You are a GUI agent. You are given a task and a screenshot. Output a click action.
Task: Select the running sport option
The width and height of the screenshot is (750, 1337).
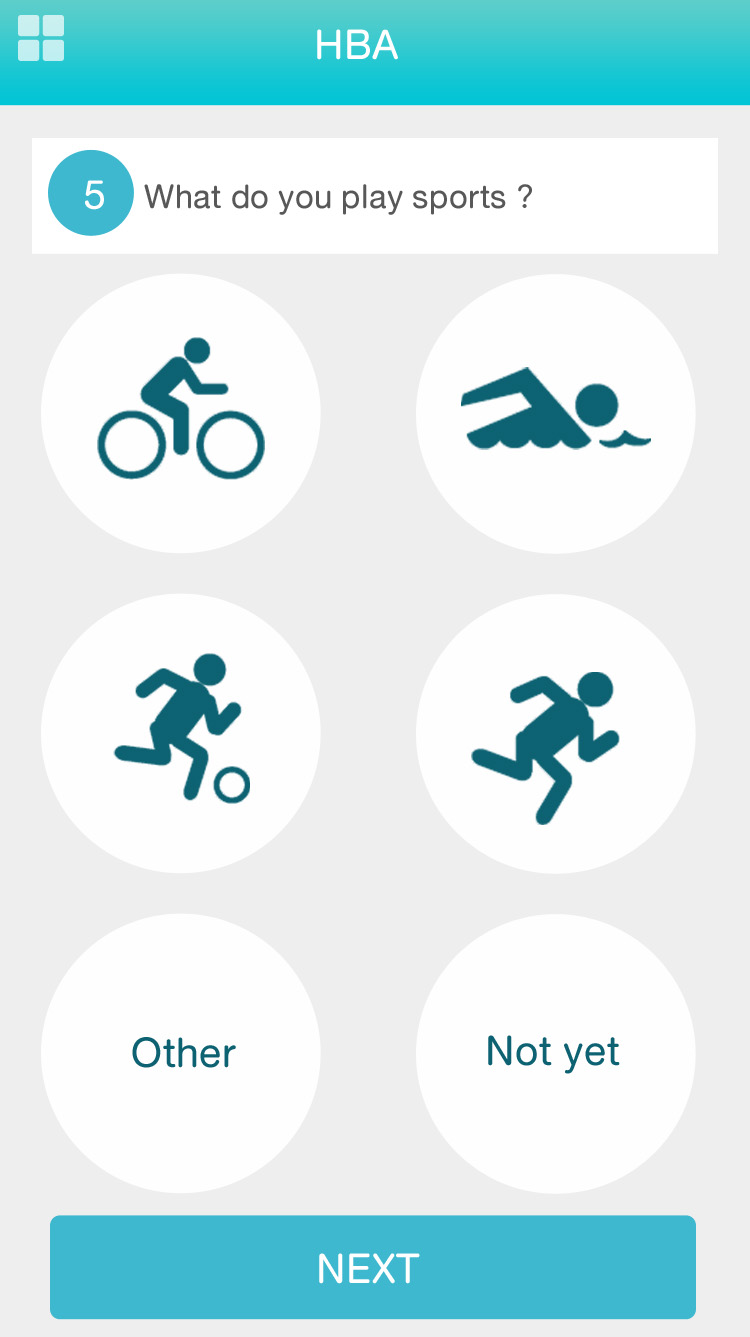point(555,733)
